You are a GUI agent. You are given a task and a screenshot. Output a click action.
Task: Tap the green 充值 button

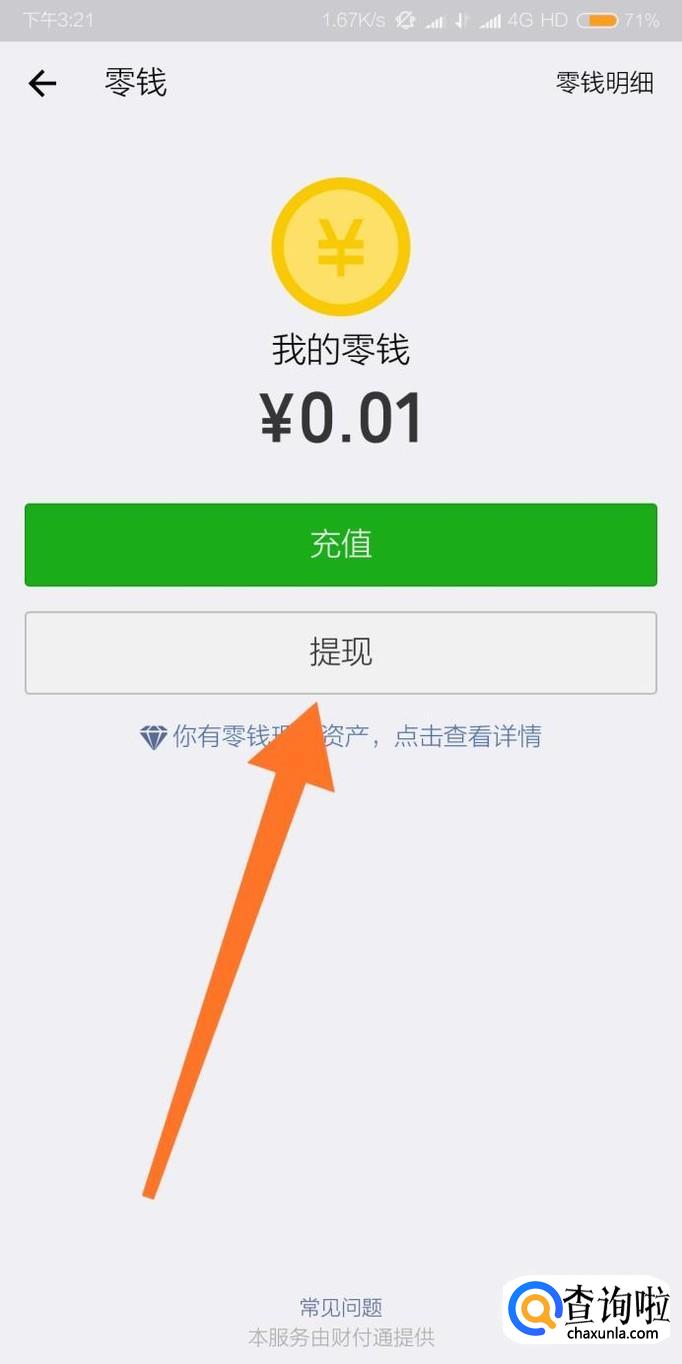(x=341, y=544)
